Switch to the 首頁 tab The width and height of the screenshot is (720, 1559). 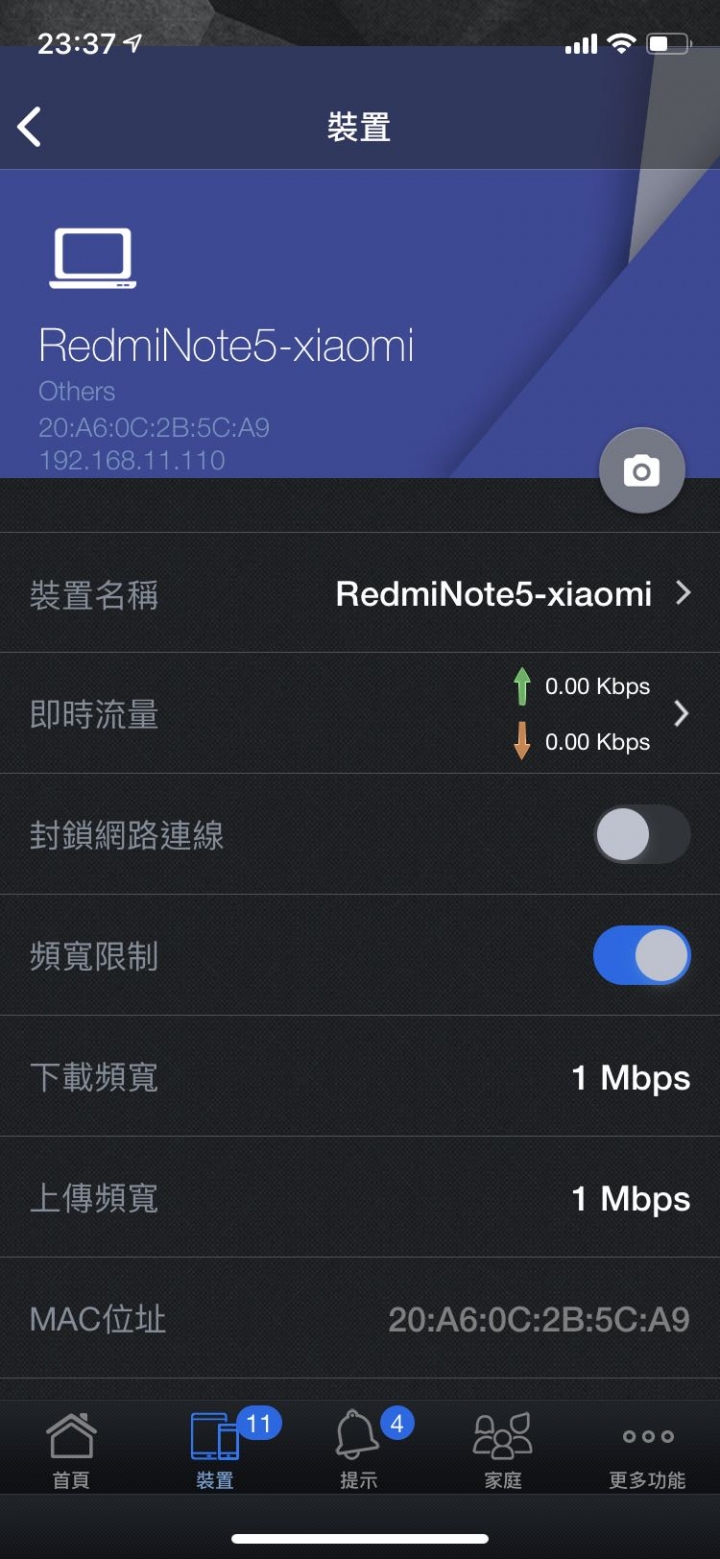click(72, 1450)
